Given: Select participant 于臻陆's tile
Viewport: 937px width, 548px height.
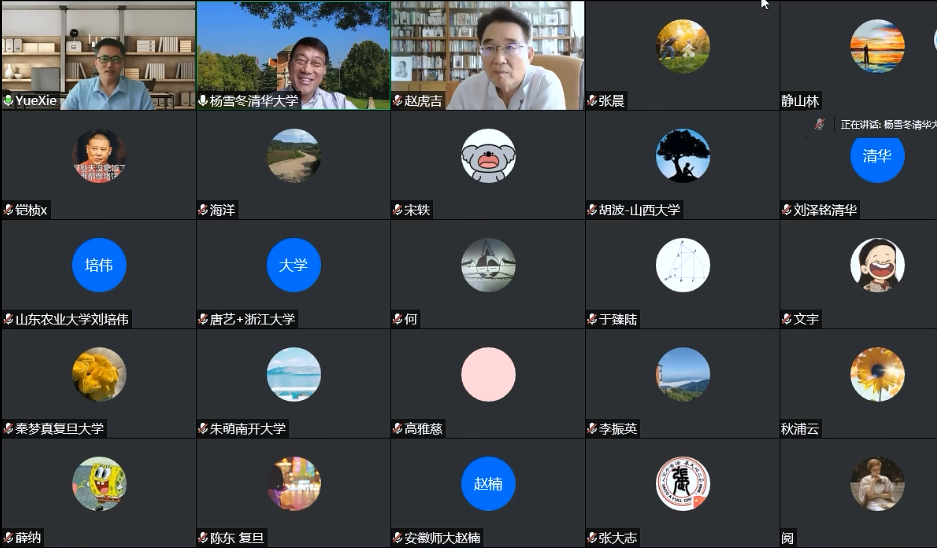Looking at the screenshot, I should pyautogui.click(x=682, y=274).
